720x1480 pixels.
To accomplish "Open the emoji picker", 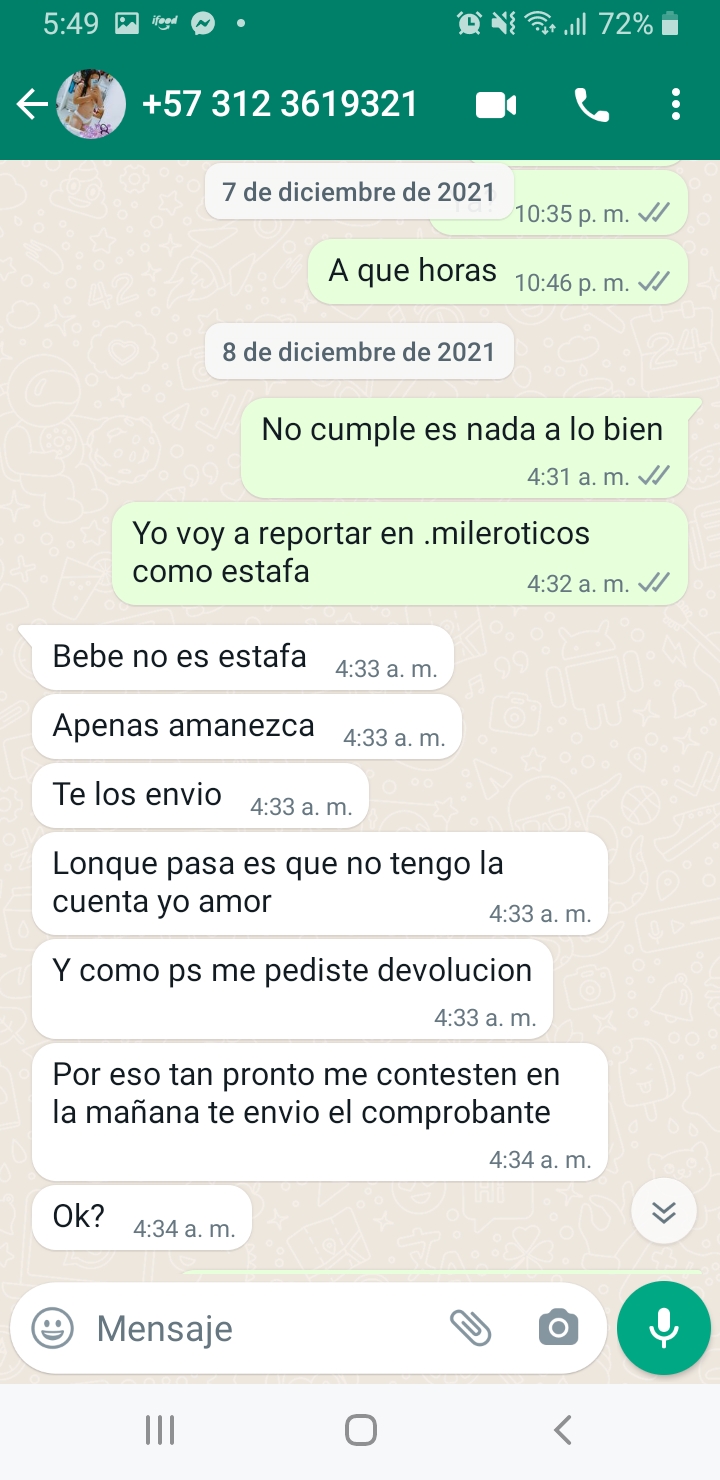I will 52,1328.
